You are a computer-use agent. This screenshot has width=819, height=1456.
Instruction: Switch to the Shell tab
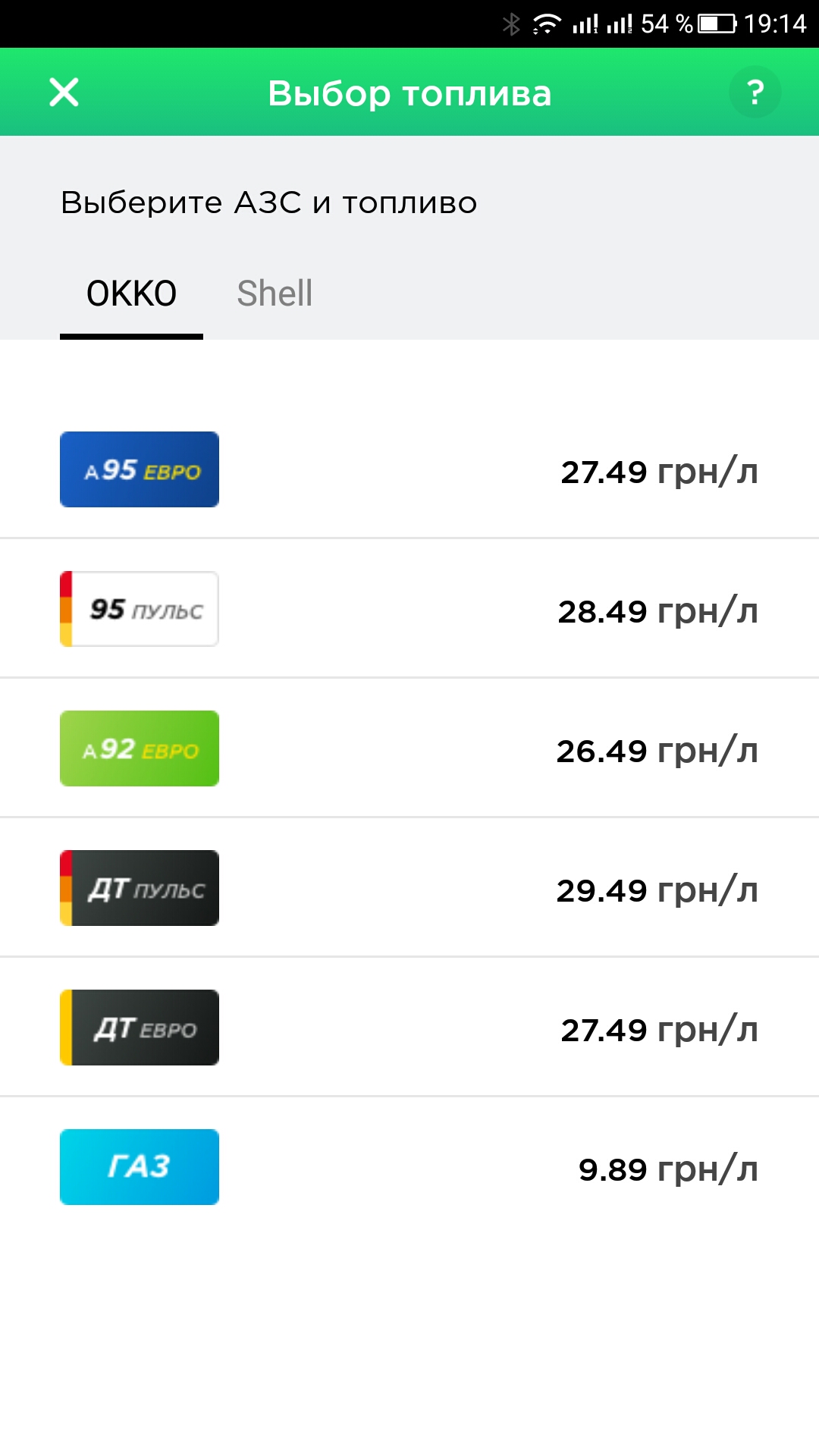point(275,293)
